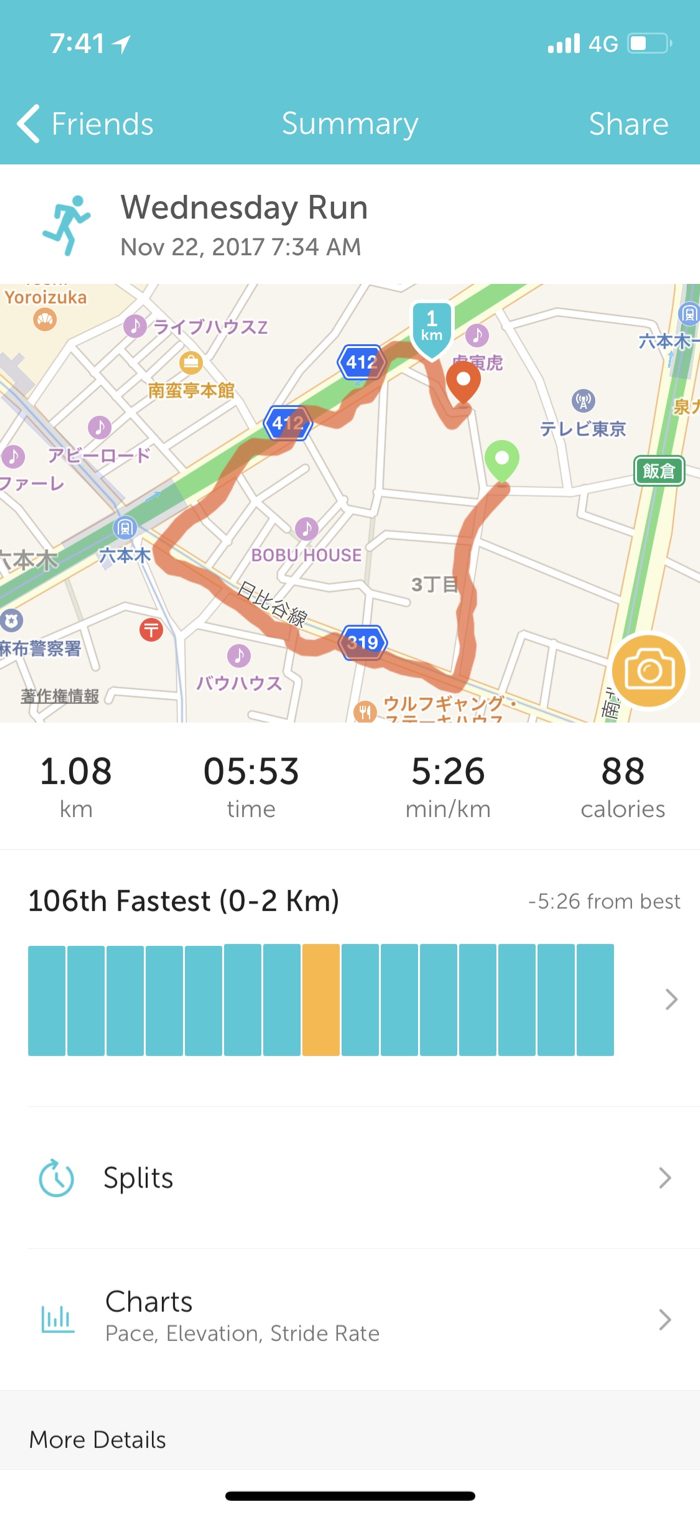Select the highlighted orange bar in ranking chart
The image size is (700, 1516).
[321, 999]
